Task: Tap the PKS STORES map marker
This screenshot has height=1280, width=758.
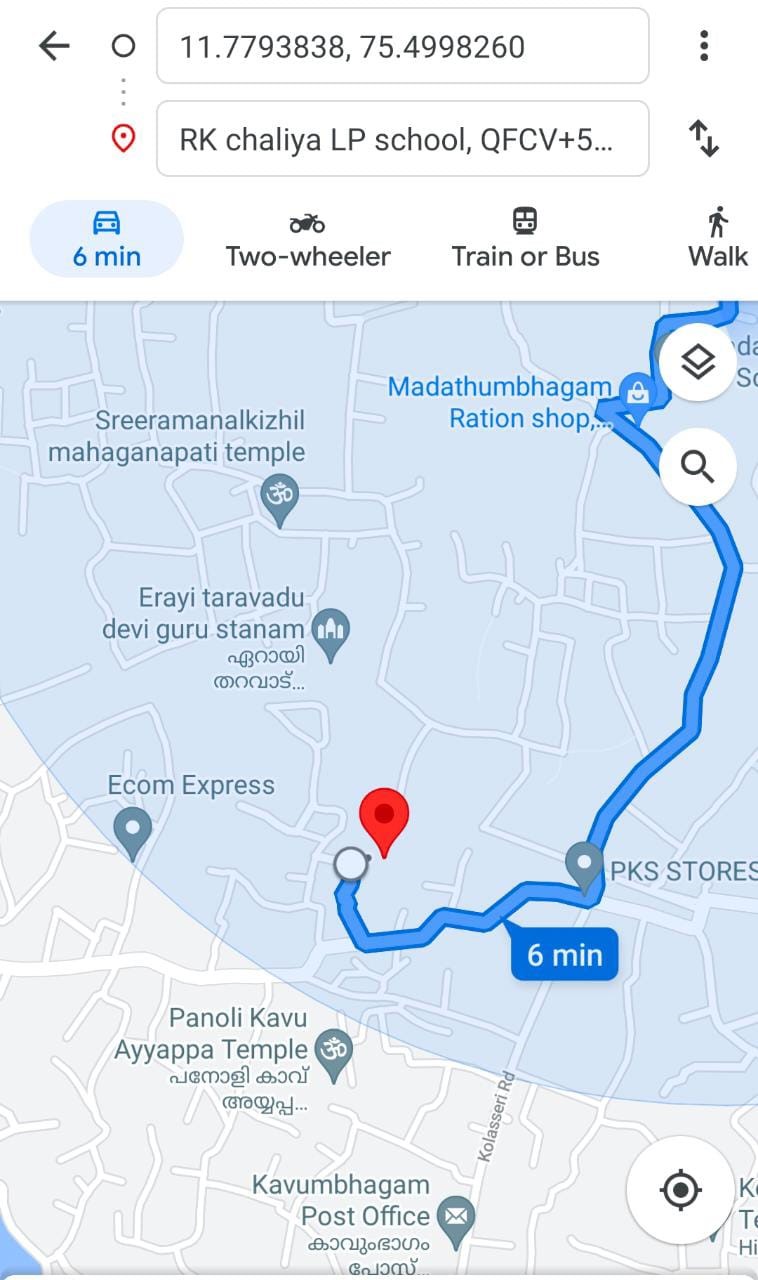Action: (583, 862)
